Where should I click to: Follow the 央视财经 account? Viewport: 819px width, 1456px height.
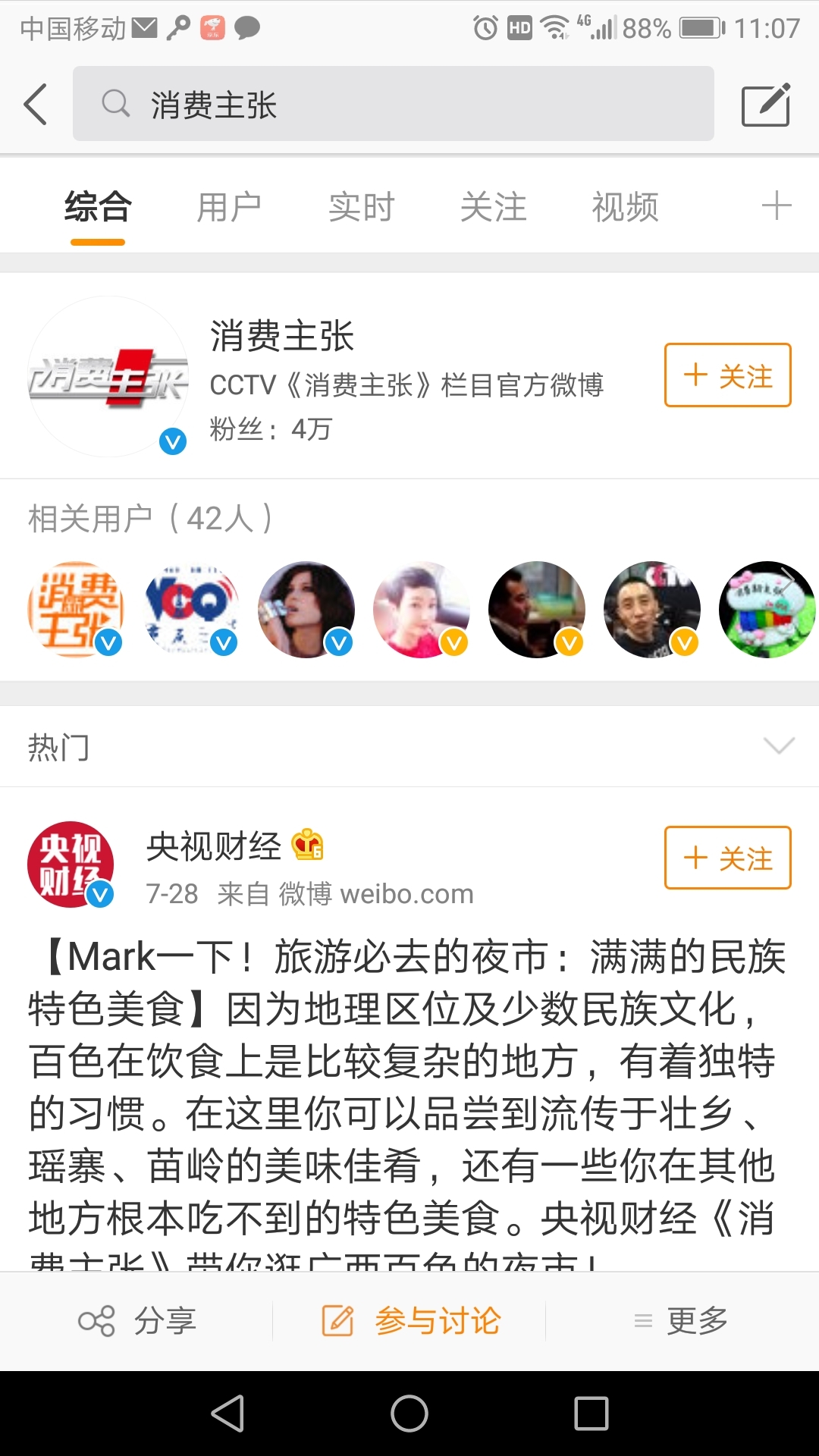pos(727,858)
